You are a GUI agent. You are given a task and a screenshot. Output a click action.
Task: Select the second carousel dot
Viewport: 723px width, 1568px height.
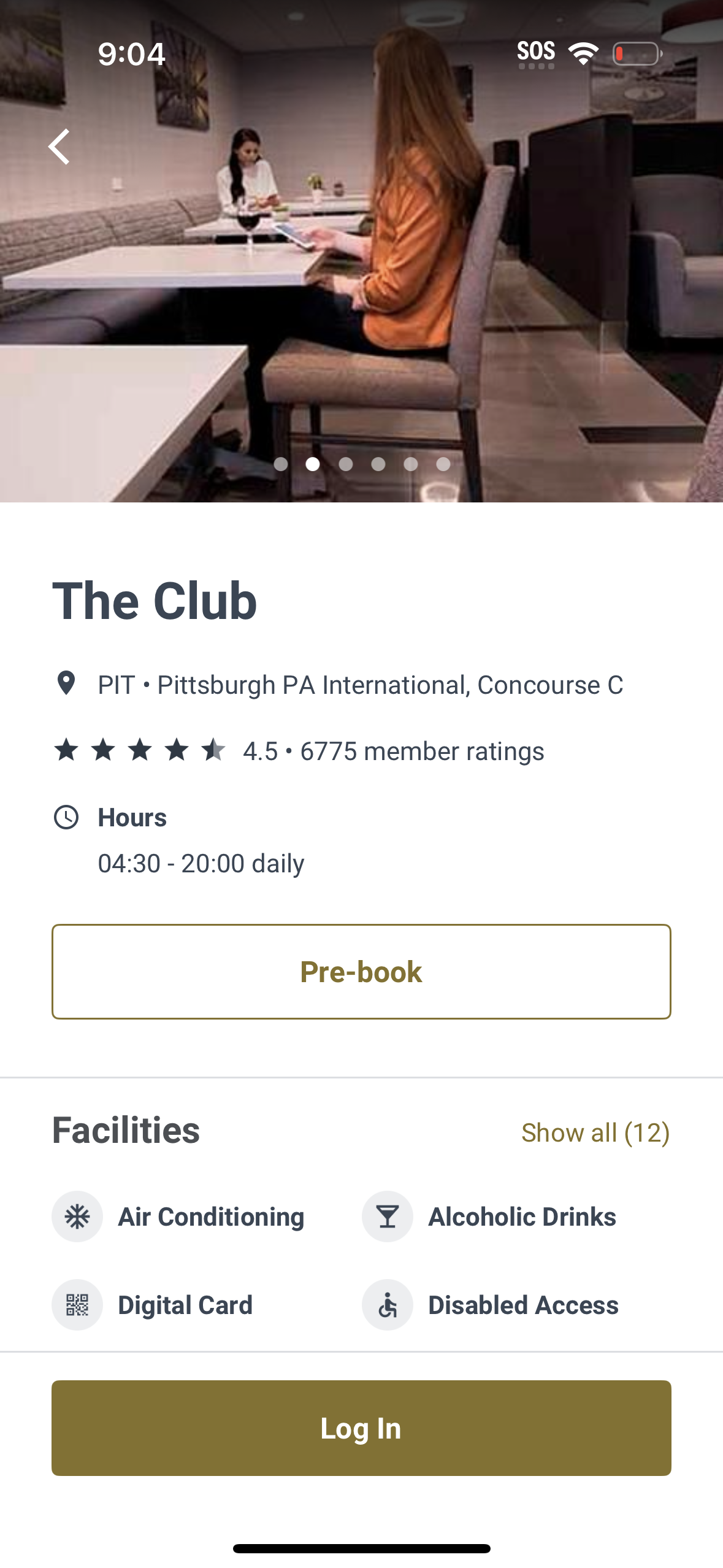click(315, 465)
